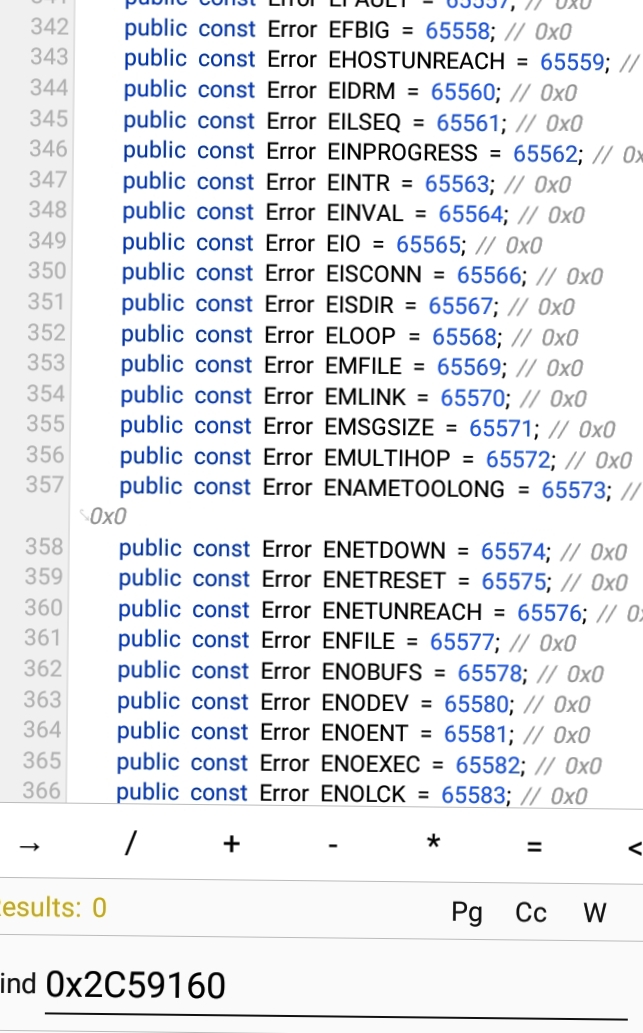Toggle the W whole-word option

594,912
